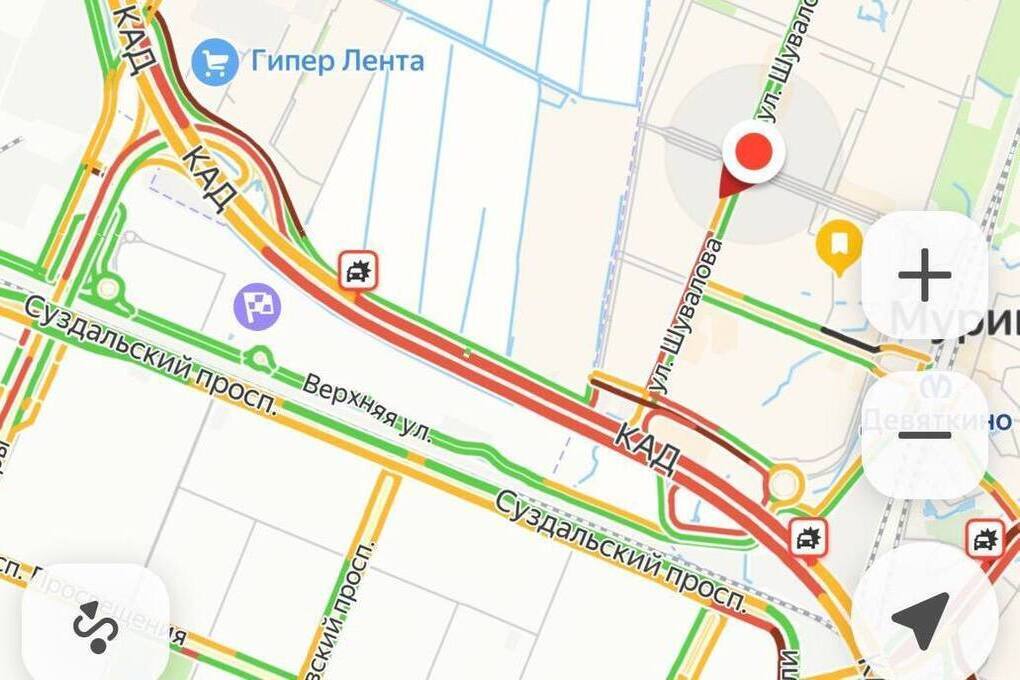The width and height of the screenshot is (1020, 680).
Task: Select the yellow bookmark pin
Action: (x=839, y=243)
